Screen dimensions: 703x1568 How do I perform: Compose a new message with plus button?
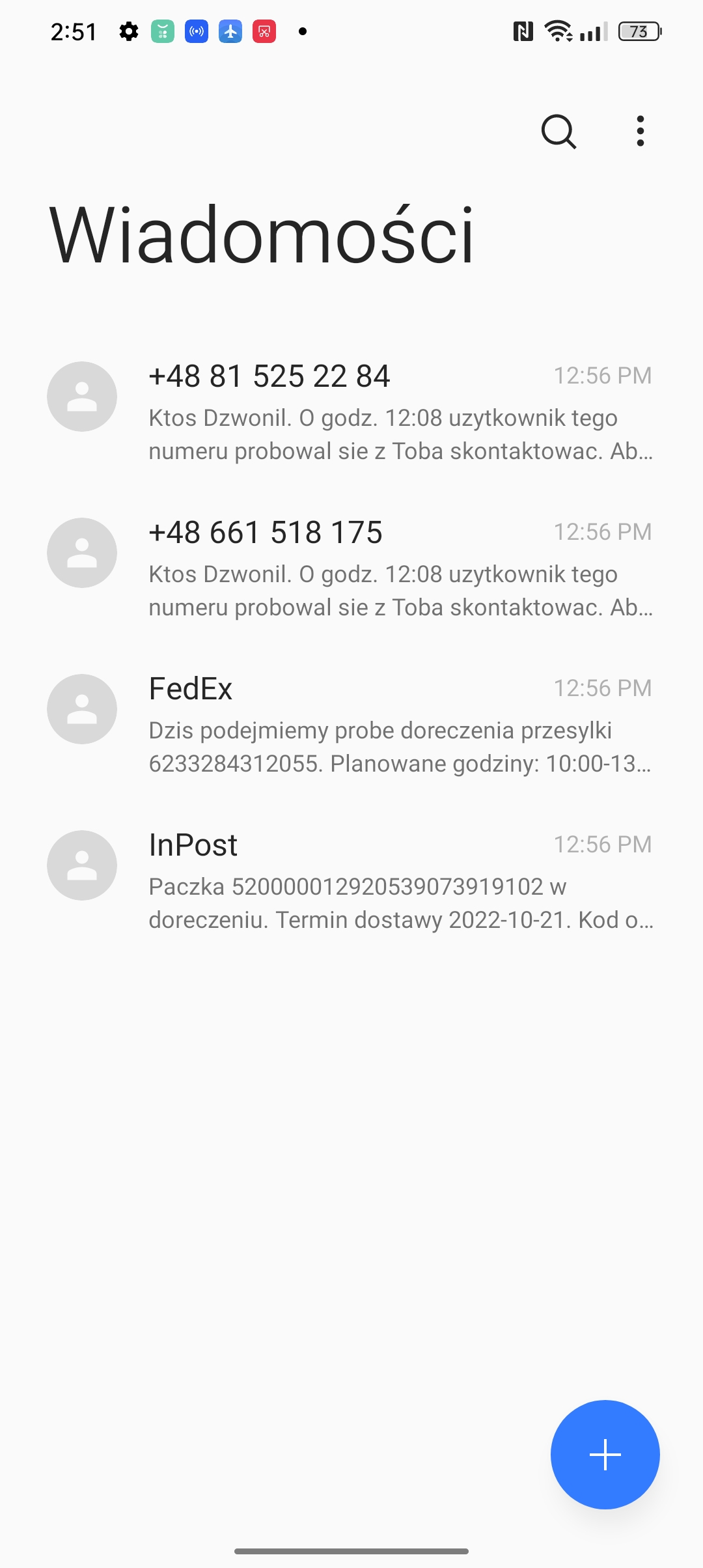(x=605, y=1454)
